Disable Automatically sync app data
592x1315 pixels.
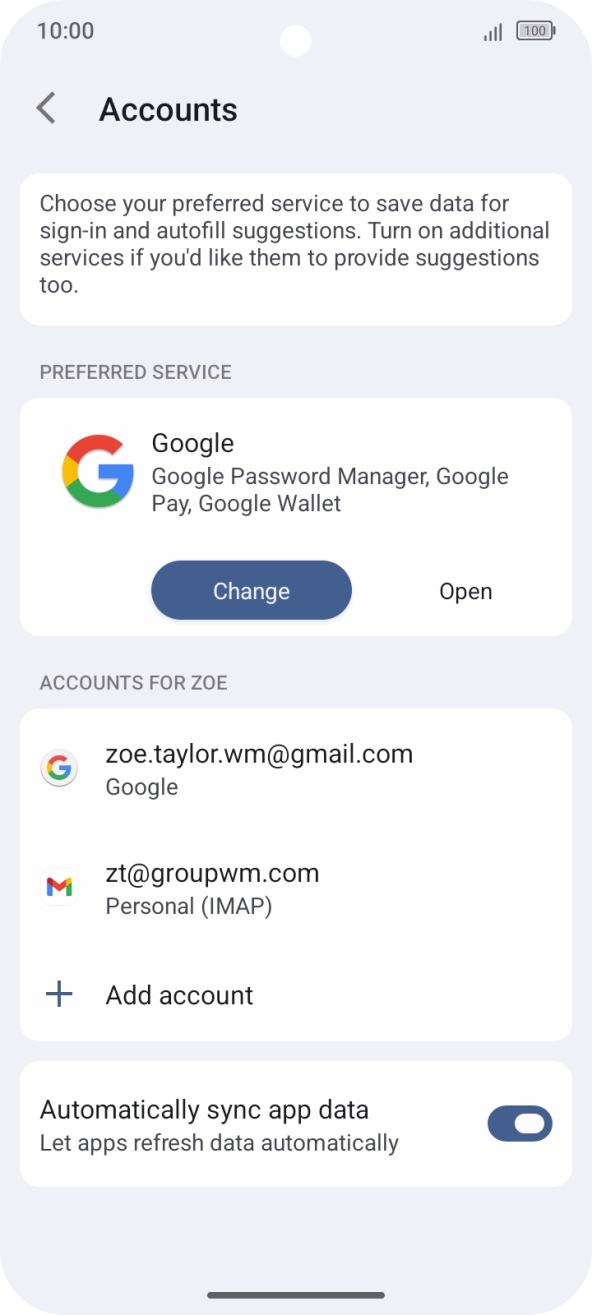519,1124
